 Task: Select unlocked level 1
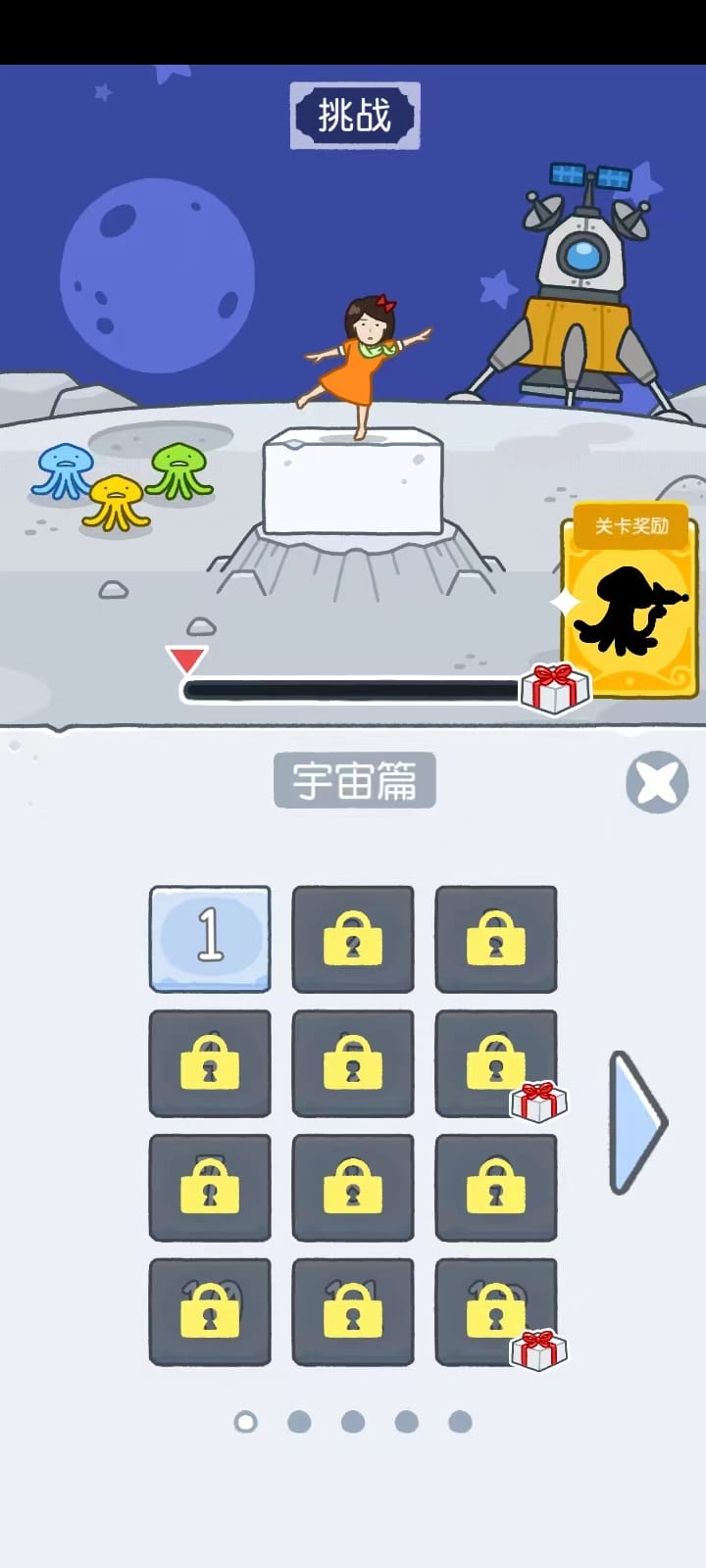(209, 939)
